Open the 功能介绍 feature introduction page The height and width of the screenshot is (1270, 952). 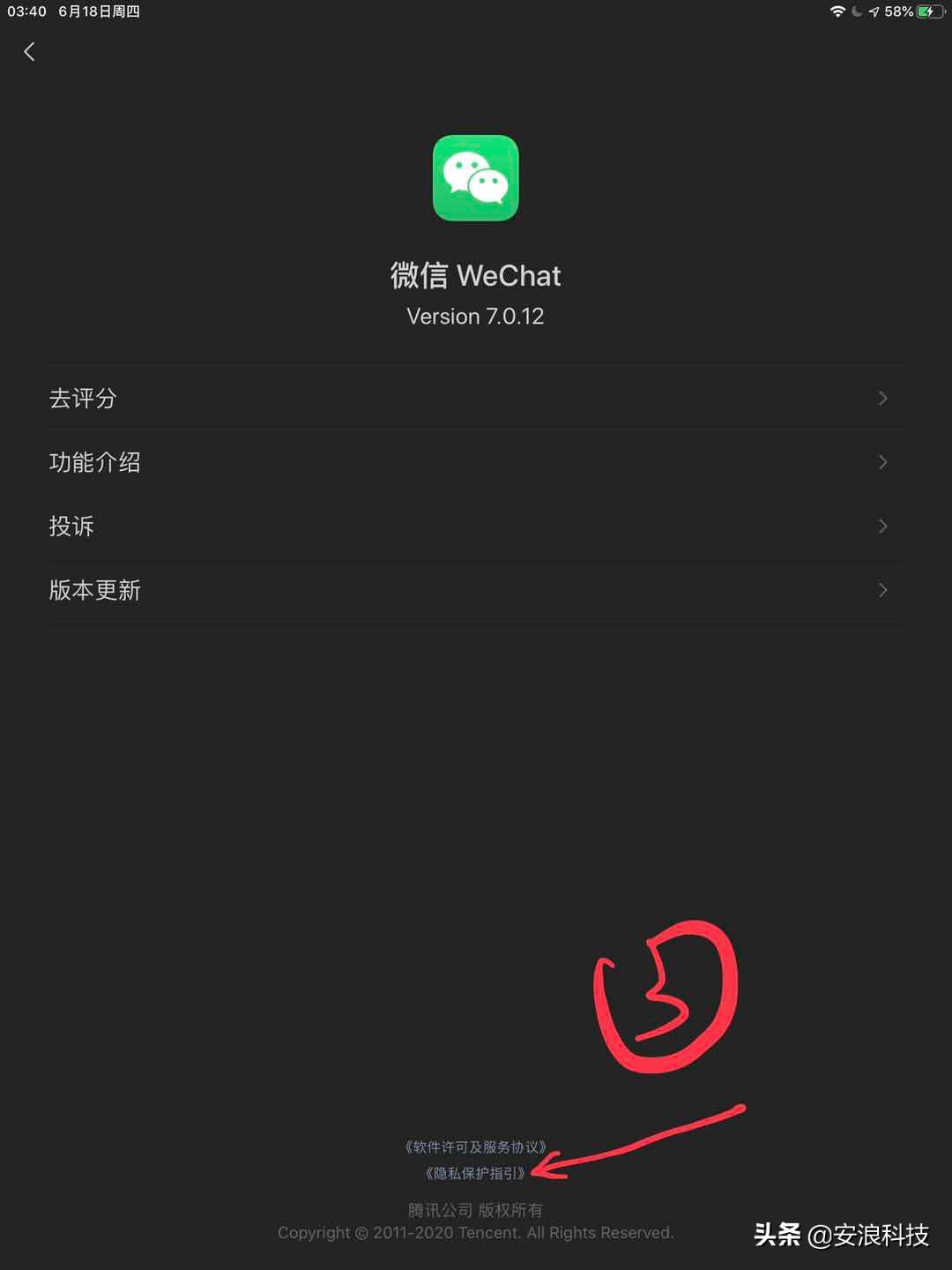click(96, 462)
